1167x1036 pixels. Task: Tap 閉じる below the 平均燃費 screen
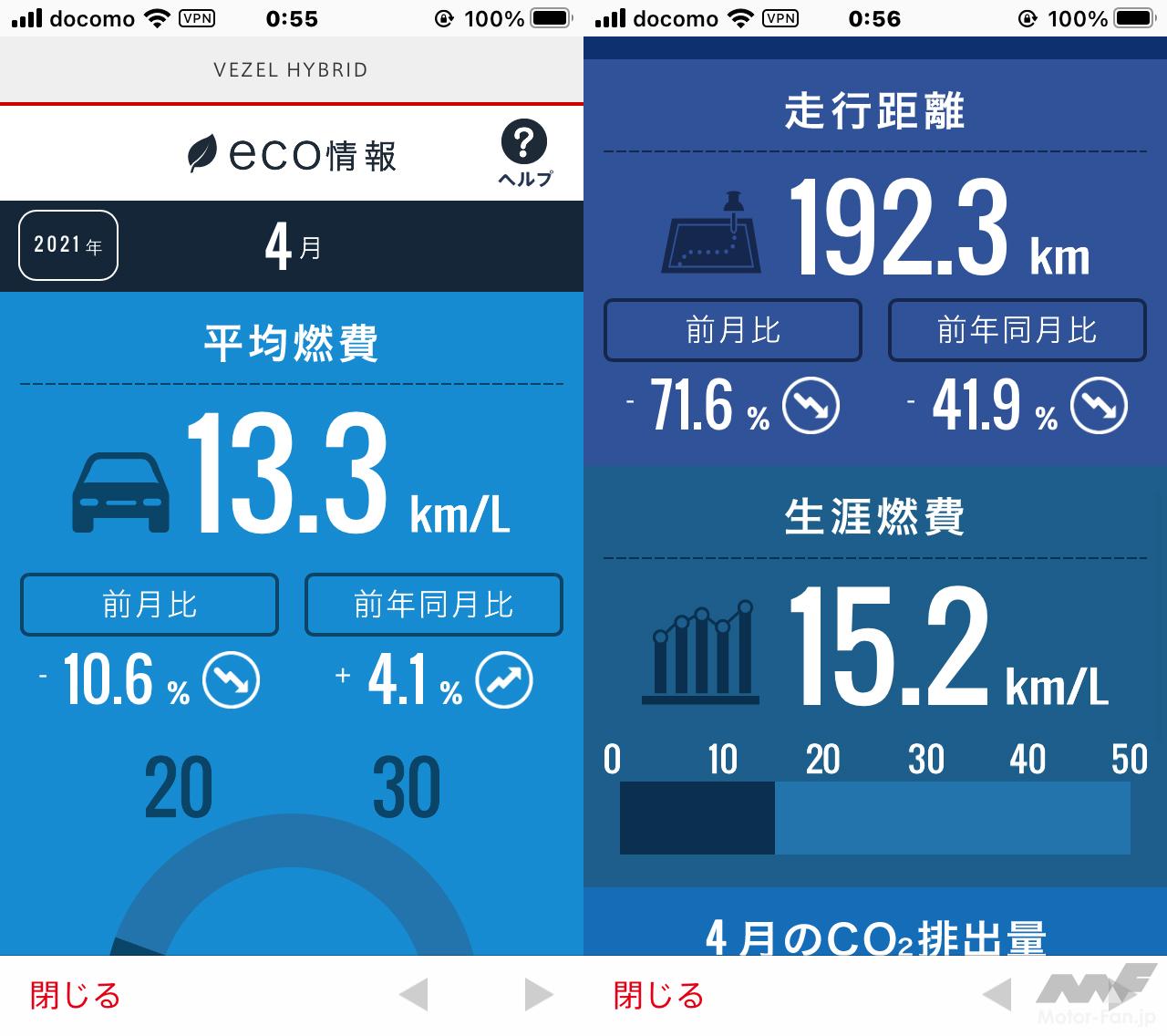click(76, 995)
